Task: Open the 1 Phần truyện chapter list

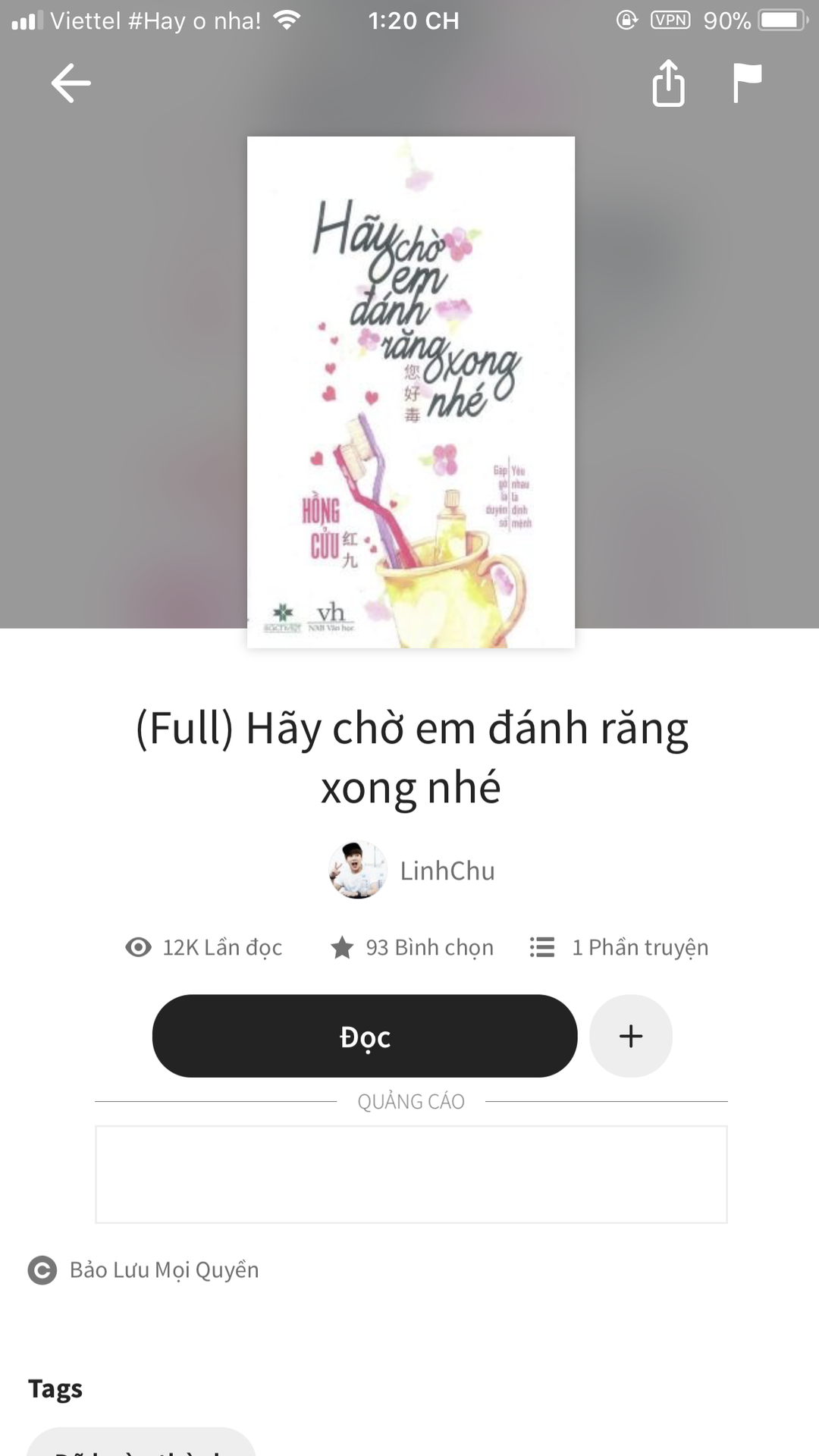Action: [x=619, y=947]
